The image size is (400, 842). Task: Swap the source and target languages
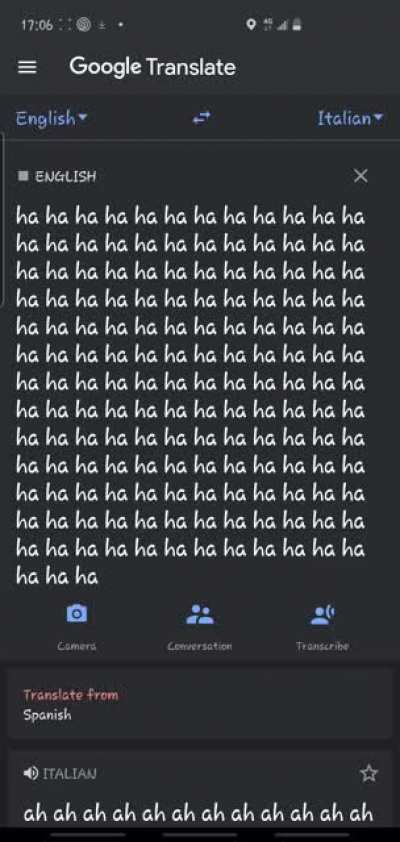[202, 118]
